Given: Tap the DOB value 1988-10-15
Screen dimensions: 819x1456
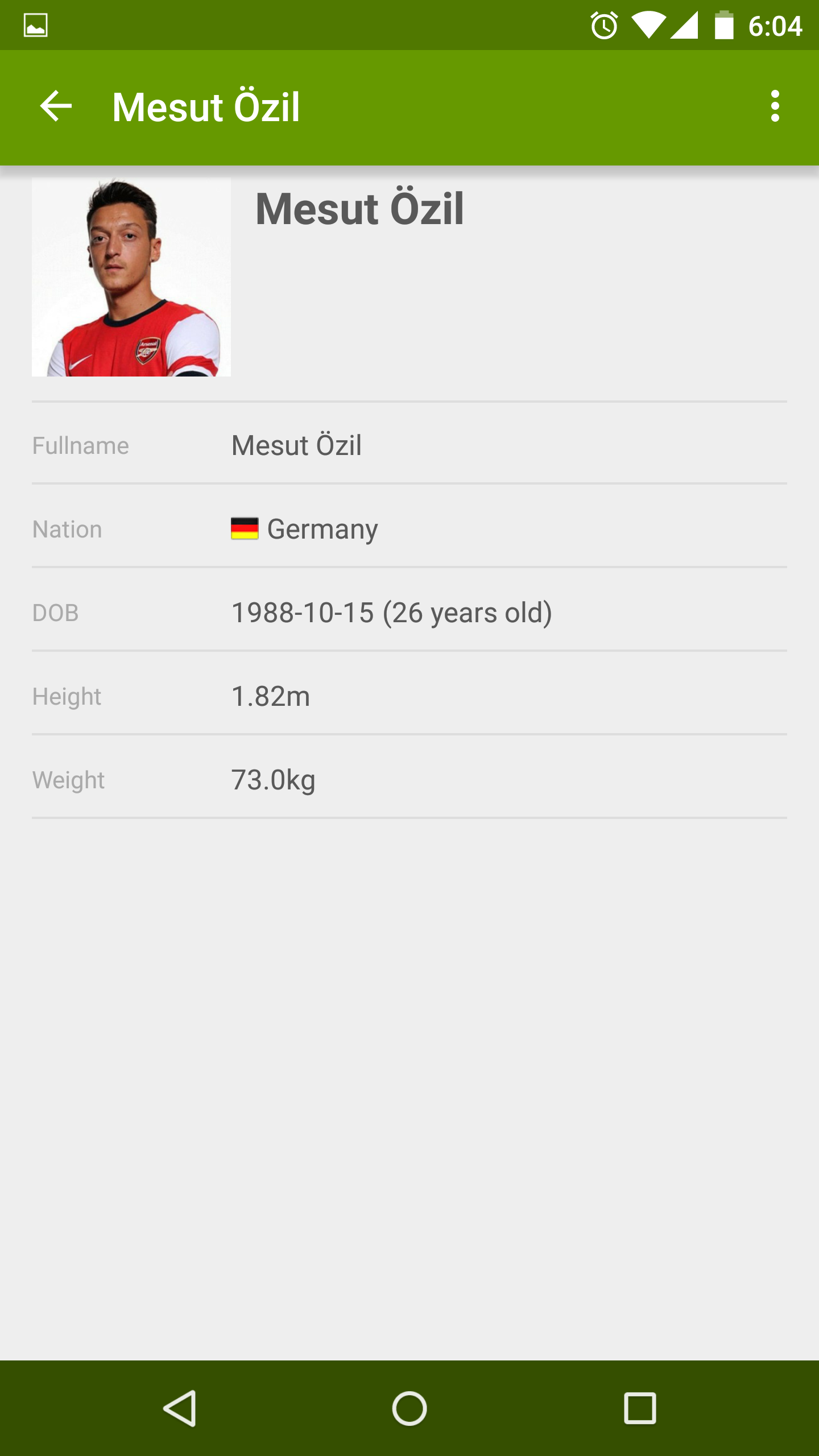Looking at the screenshot, I should [391, 613].
